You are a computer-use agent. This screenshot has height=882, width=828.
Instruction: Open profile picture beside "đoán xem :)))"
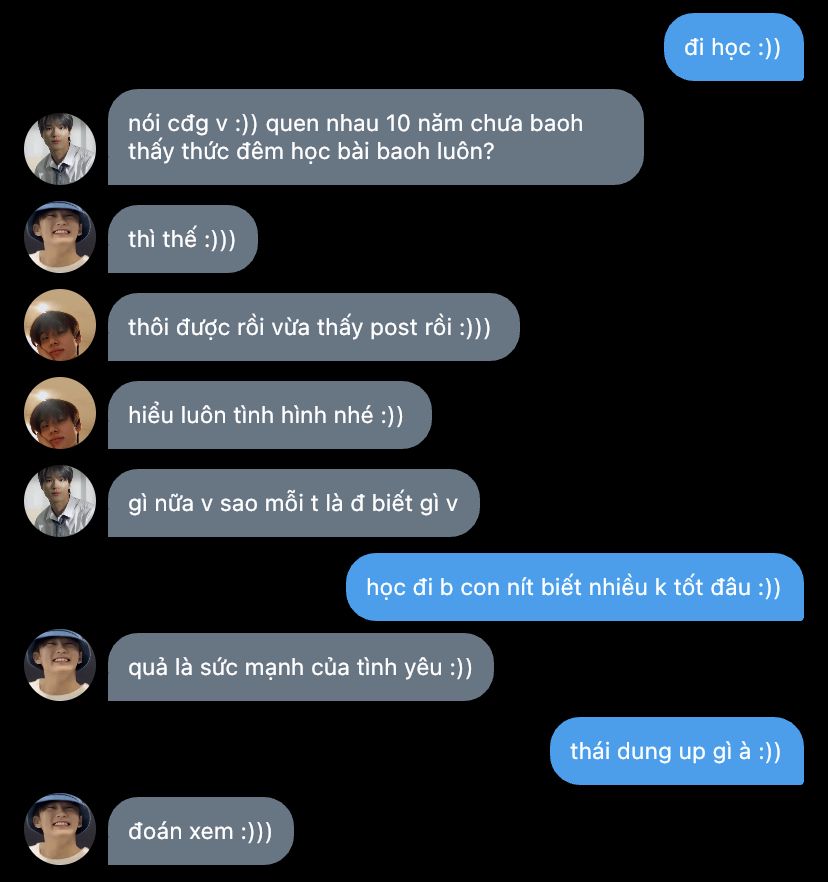(x=60, y=829)
